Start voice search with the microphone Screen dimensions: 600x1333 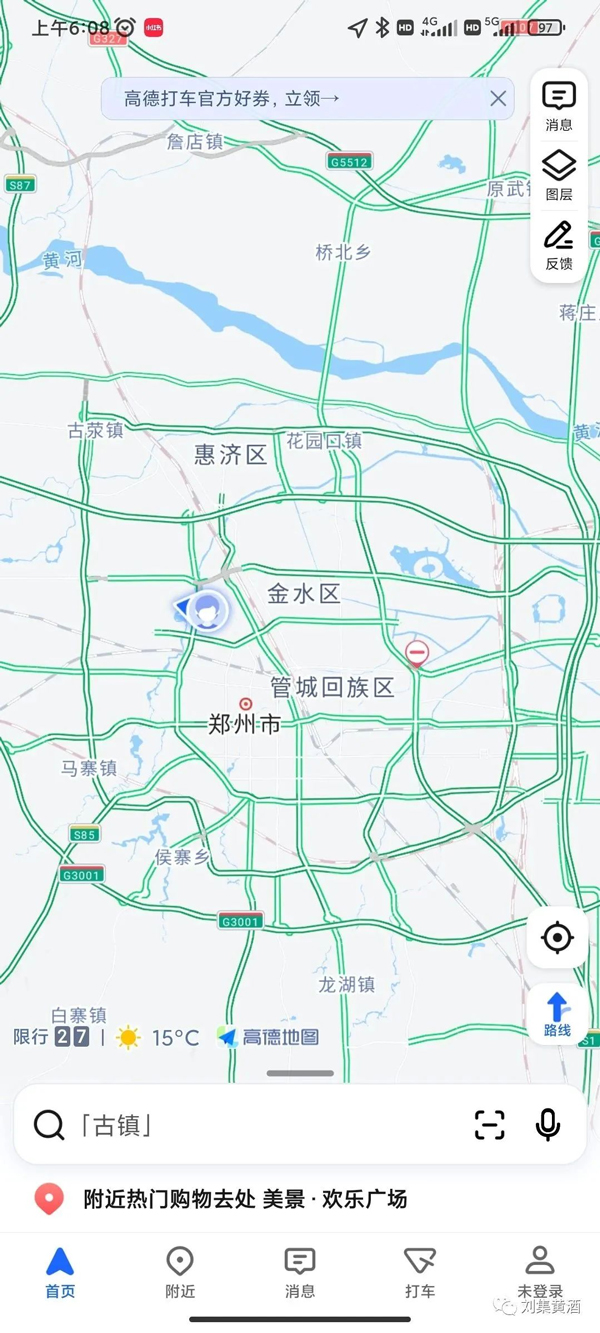547,1125
